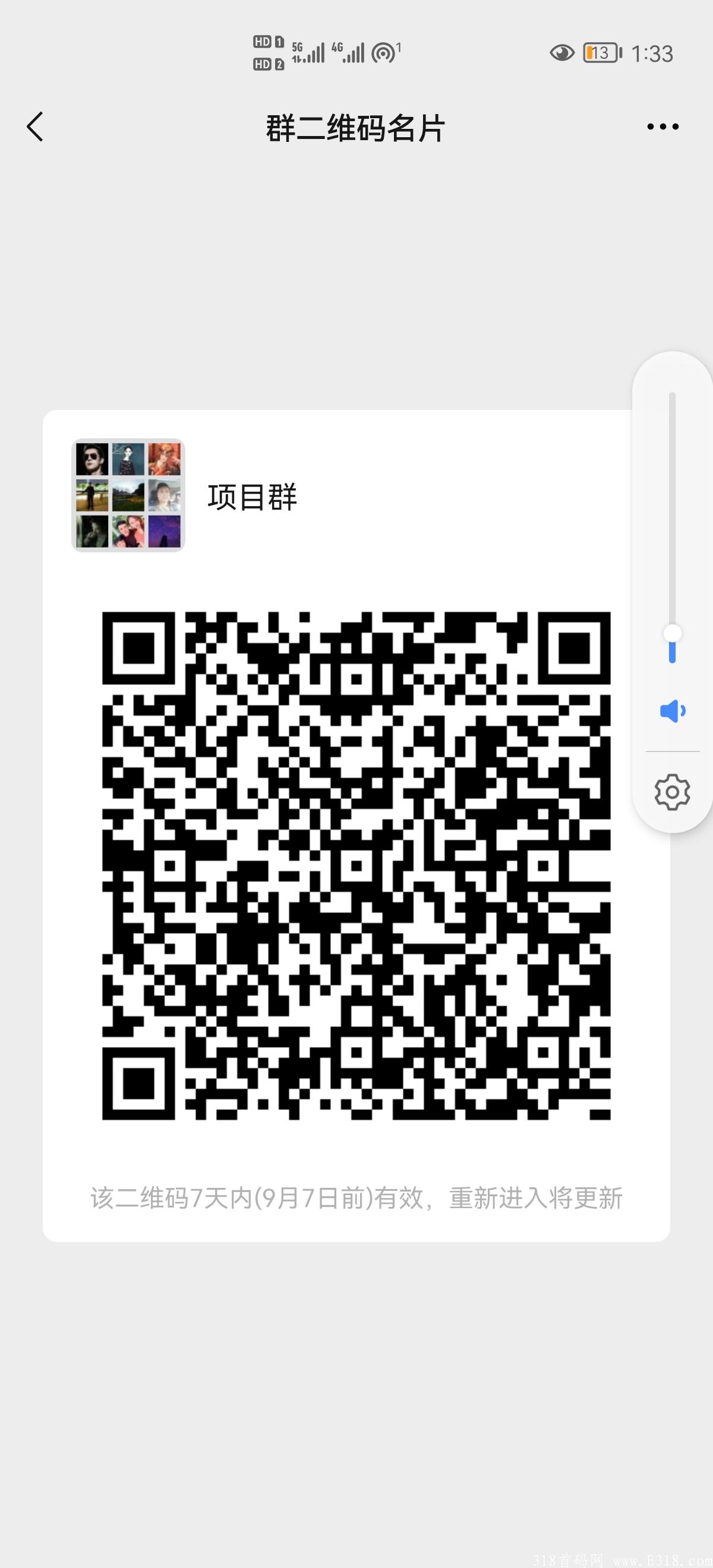Viewport: 713px width, 1568px height.
Task: Open more options with the three-dot icon
Action: click(x=664, y=126)
